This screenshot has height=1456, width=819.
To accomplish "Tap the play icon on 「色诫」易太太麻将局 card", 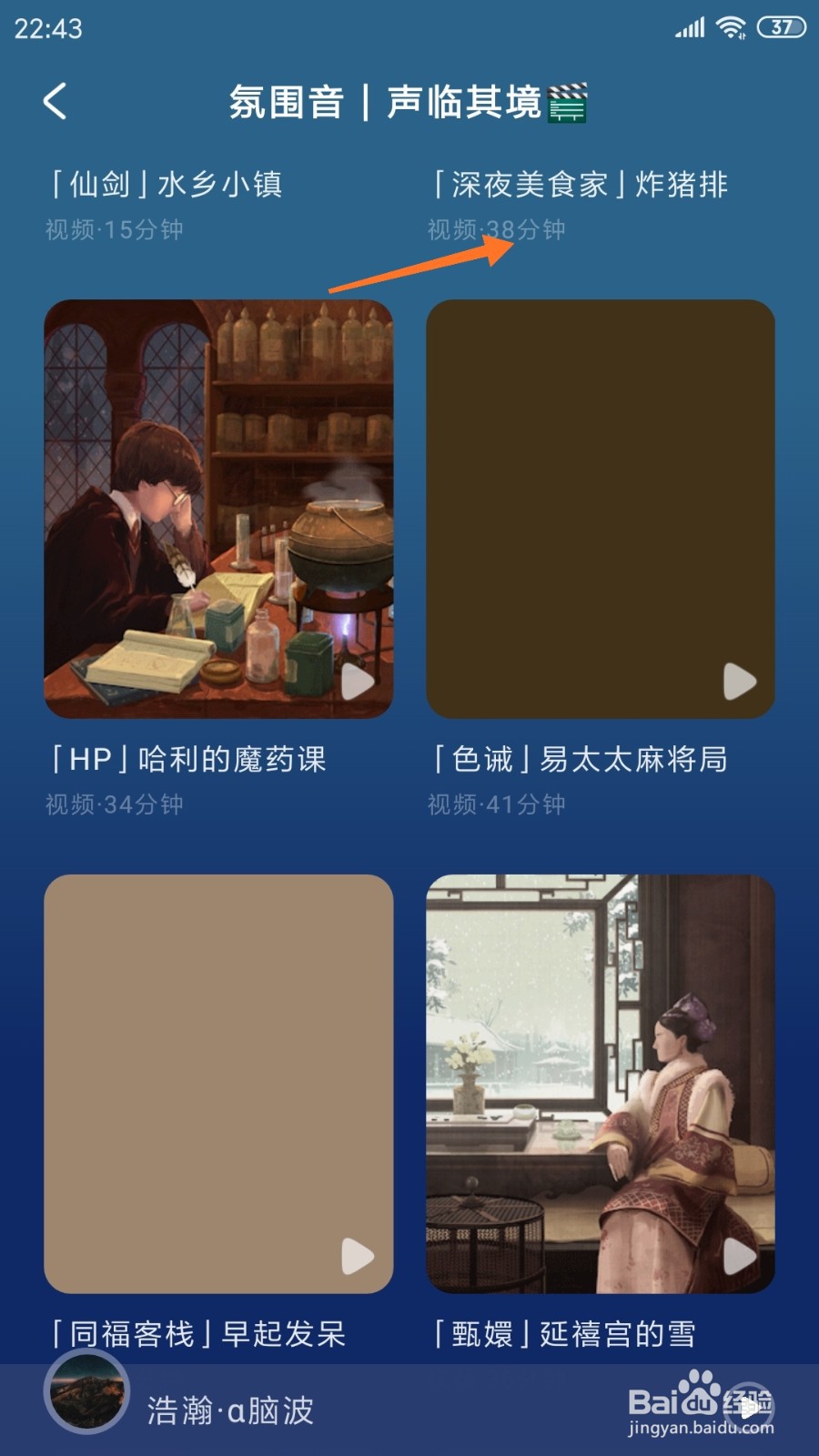I will click(x=739, y=682).
